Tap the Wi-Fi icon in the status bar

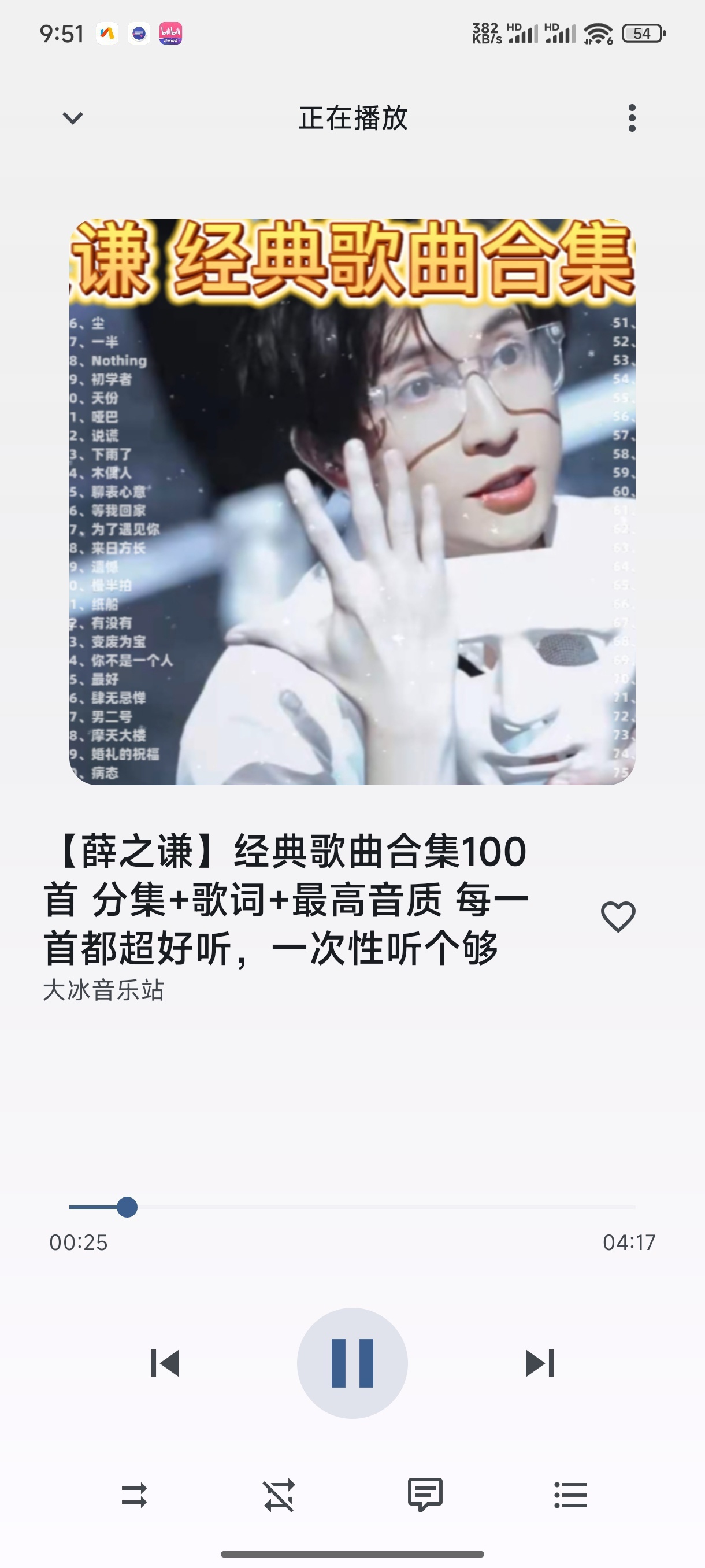pos(598,35)
